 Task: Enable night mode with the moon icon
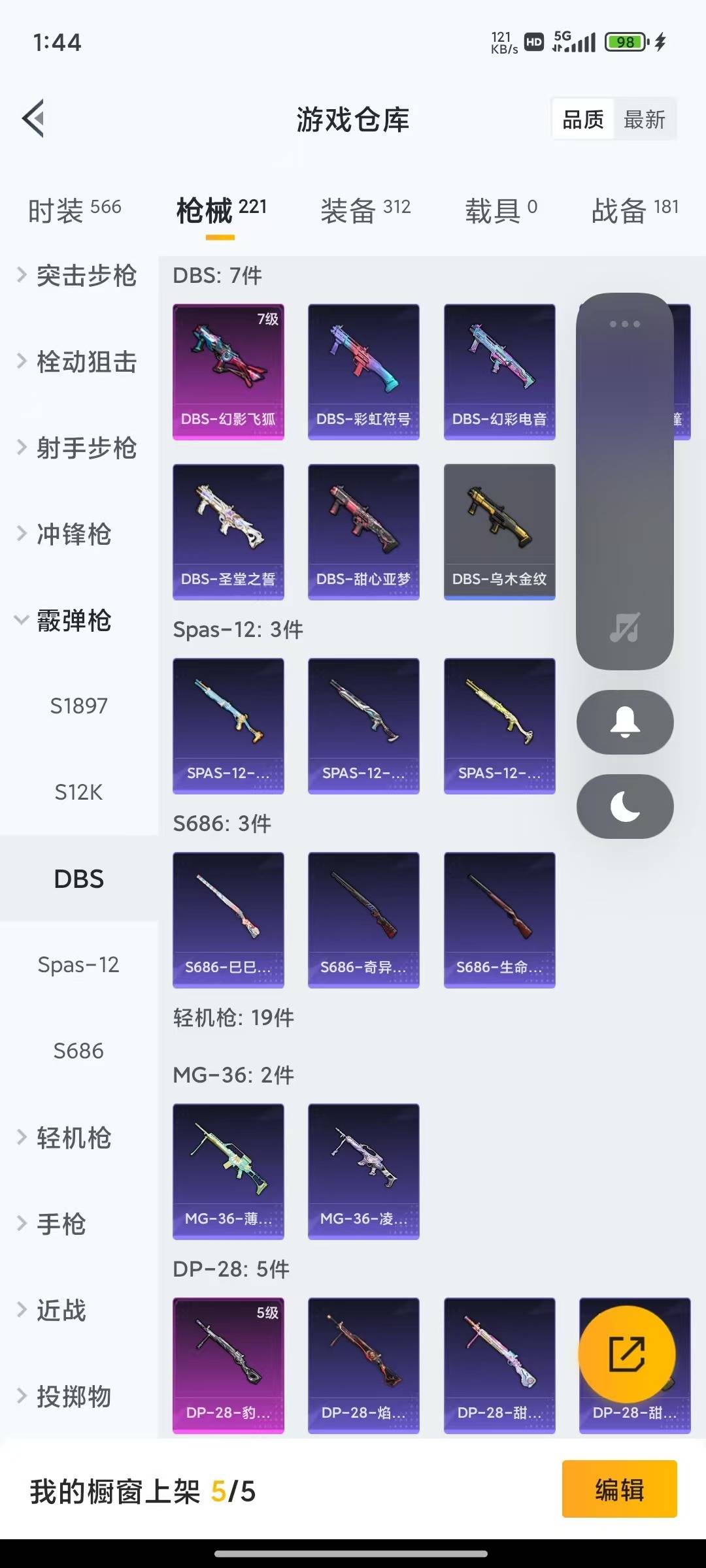click(x=624, y=807)
